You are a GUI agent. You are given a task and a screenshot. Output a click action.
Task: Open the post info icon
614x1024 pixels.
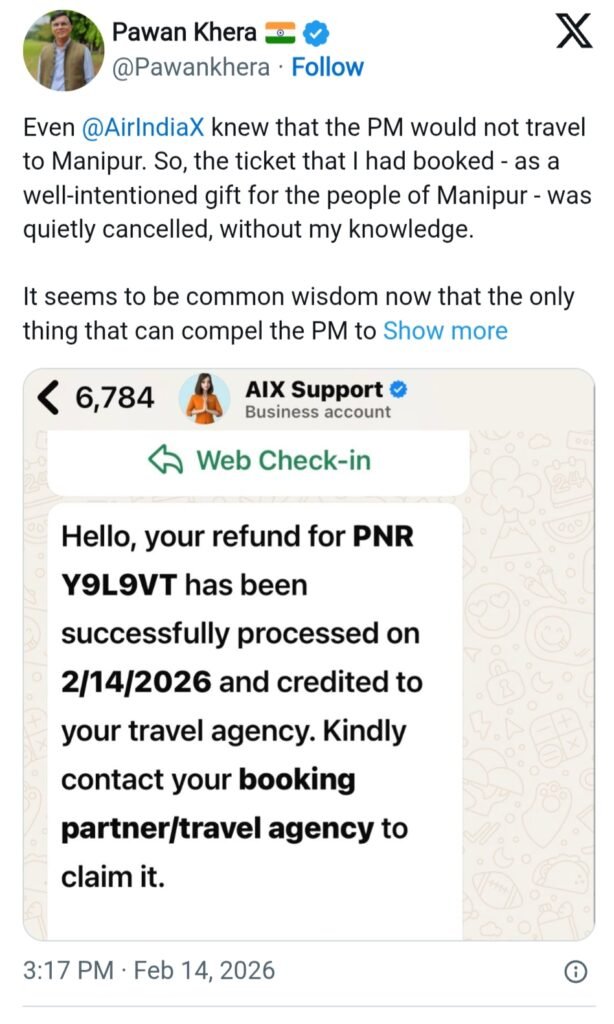pos(575,971)
